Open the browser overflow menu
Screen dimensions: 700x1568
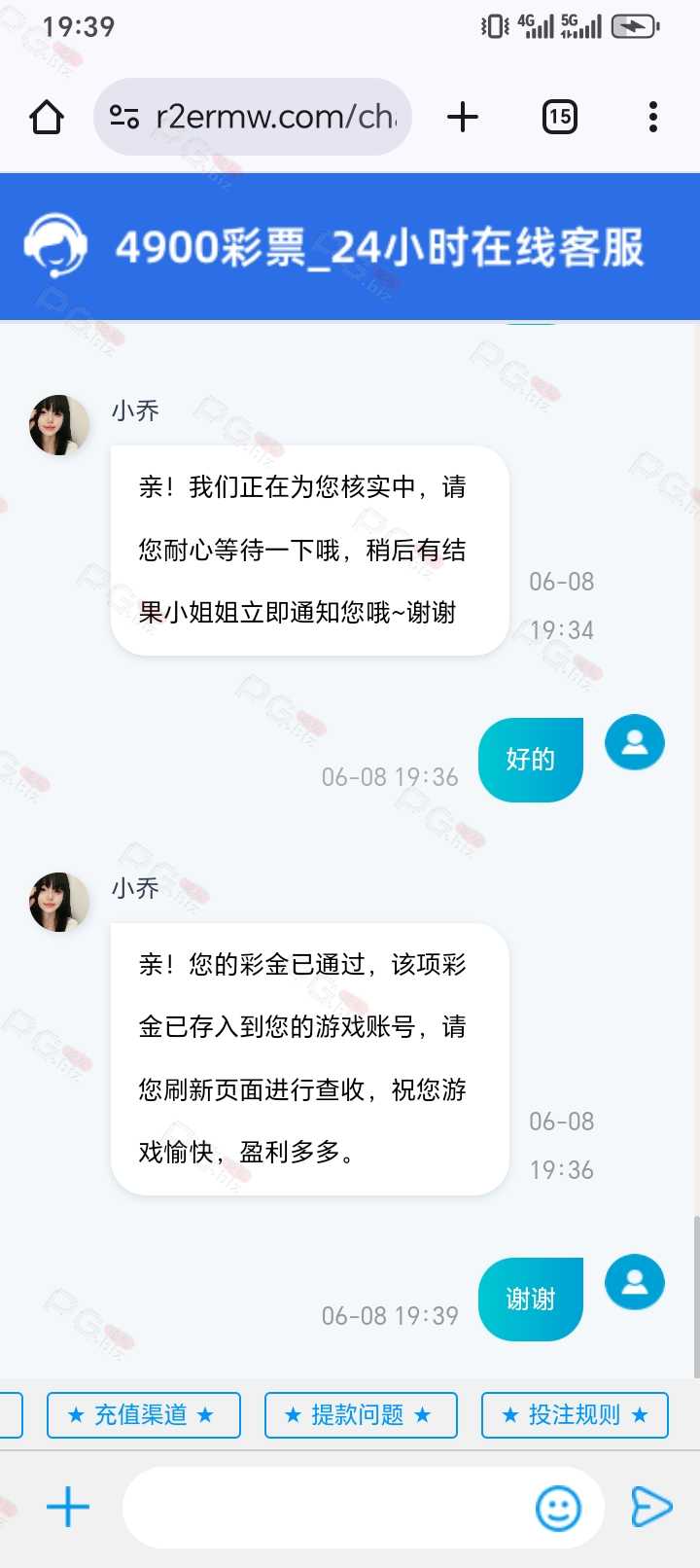point(652,117)
